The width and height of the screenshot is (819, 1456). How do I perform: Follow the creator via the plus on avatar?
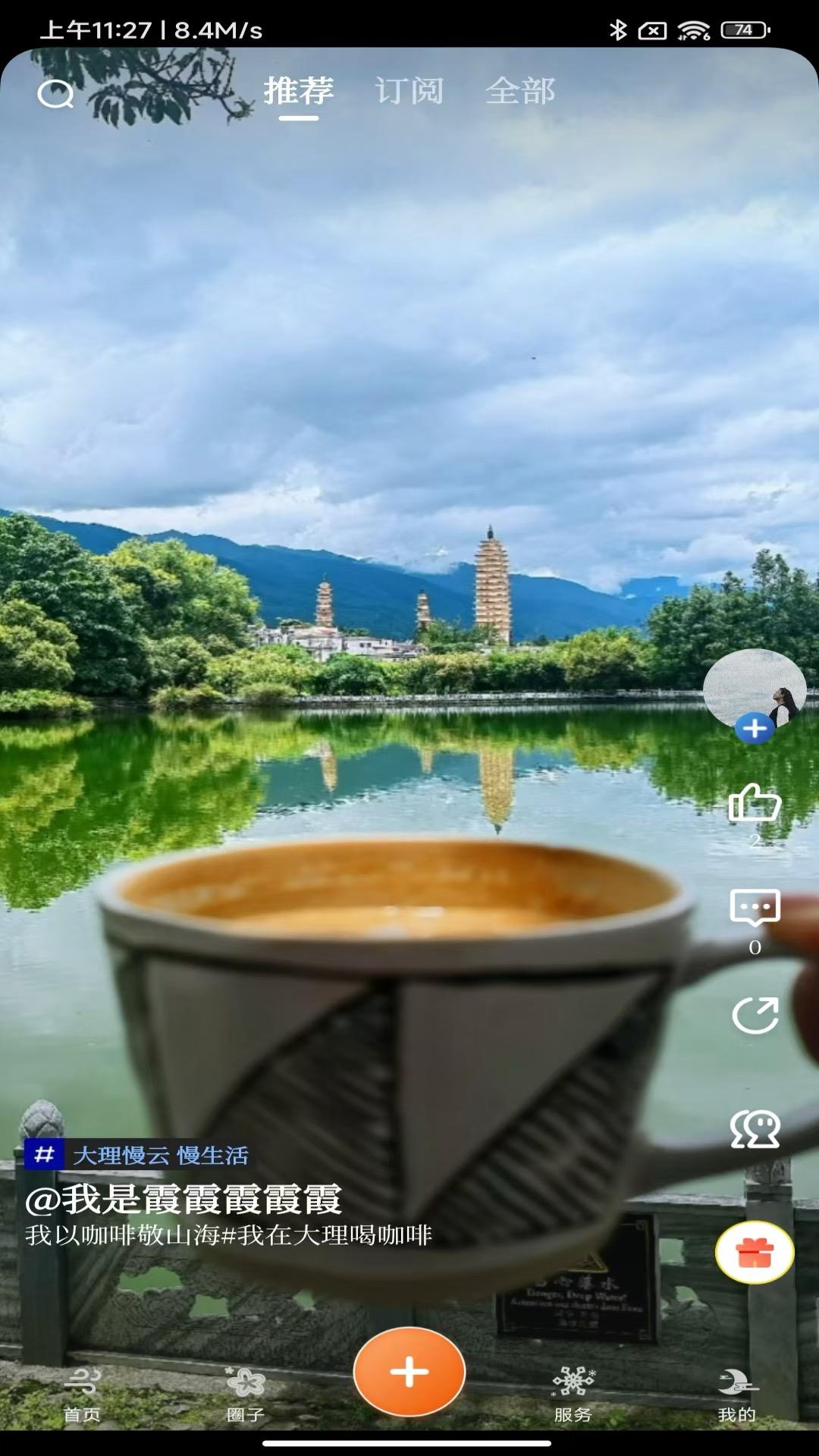(x=755, y=729)
